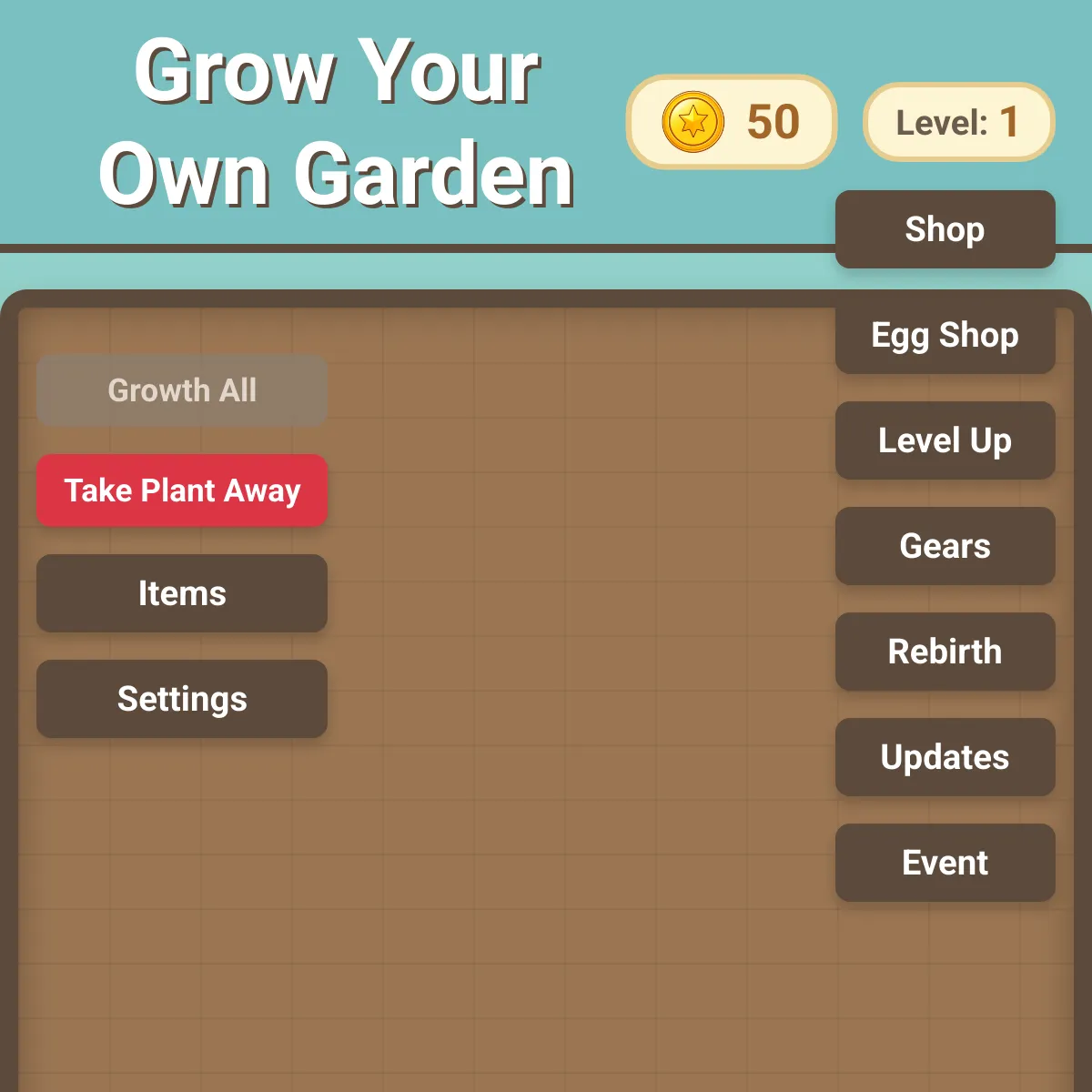Image resolution: width=1092 pixels, height=1092 pixels.
Task: Select the Rebirth option
Action: click(x=945, y=652)
